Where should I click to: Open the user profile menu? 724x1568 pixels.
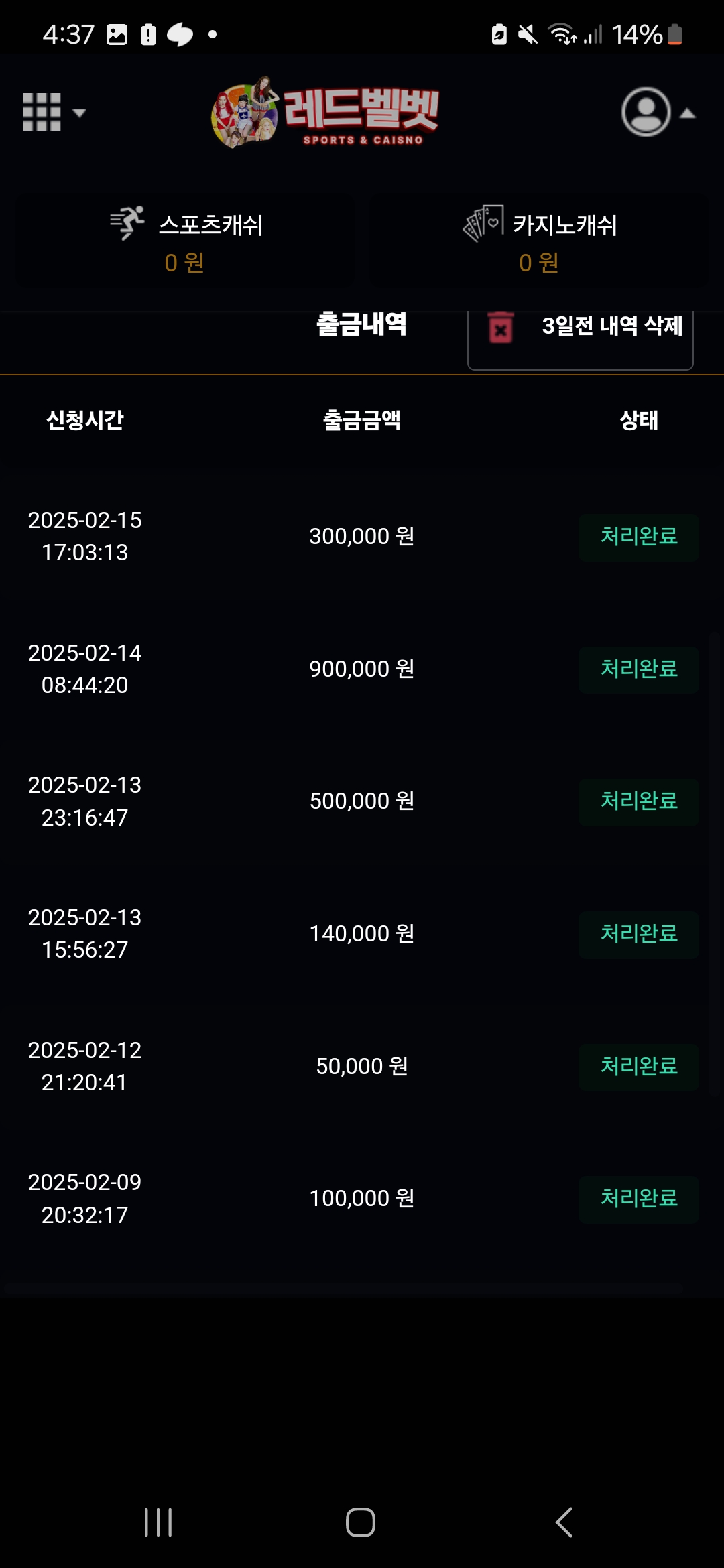[x=657, y=113]
